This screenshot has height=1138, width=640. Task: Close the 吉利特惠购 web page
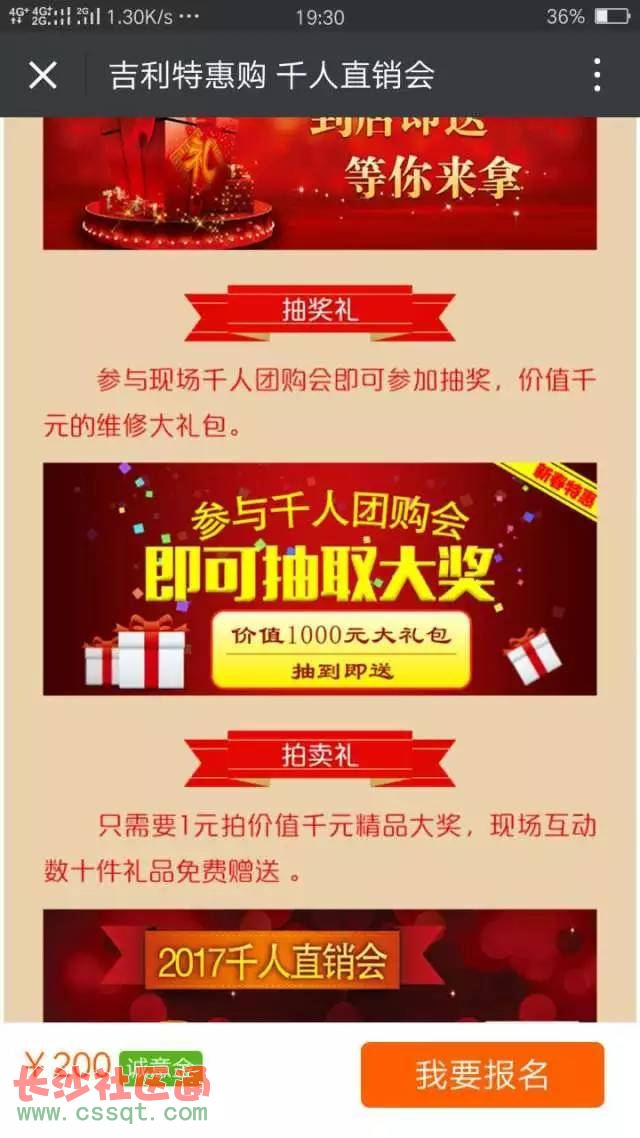[x=43, y=75]
